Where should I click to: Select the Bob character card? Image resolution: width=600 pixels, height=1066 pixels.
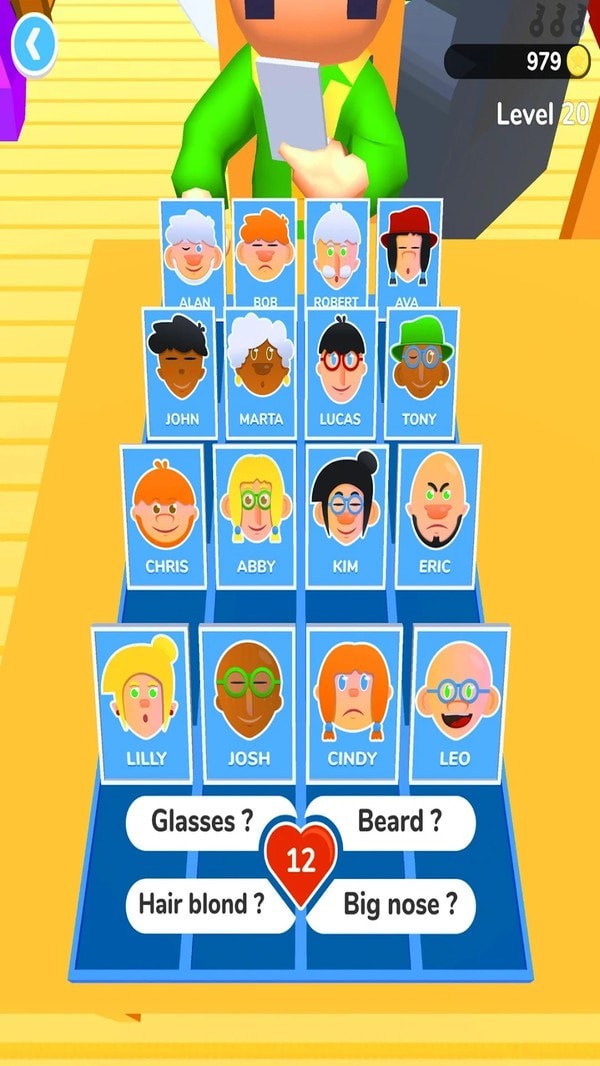click(264, 255)
